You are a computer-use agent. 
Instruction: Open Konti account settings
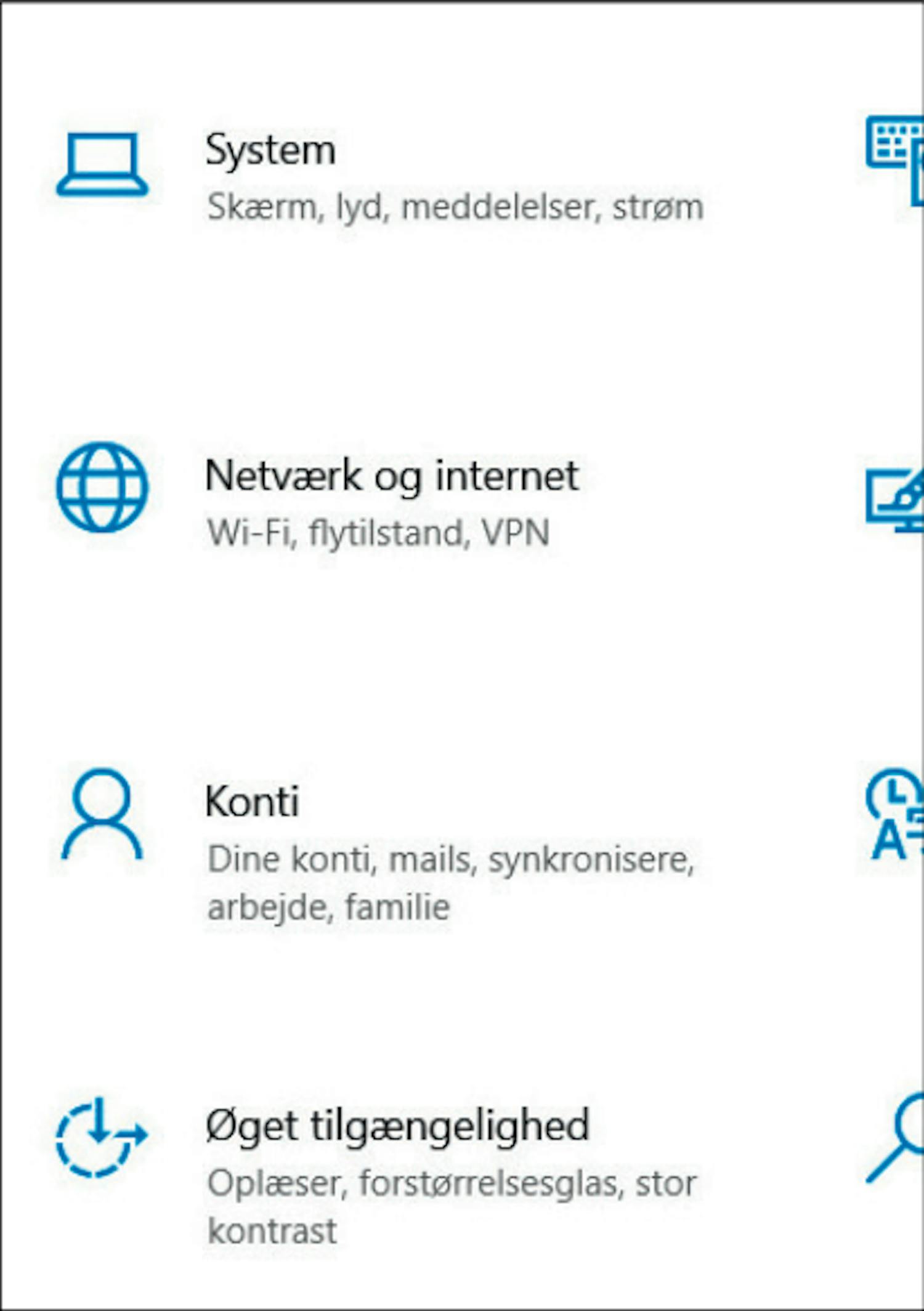[x=253, y=802]
